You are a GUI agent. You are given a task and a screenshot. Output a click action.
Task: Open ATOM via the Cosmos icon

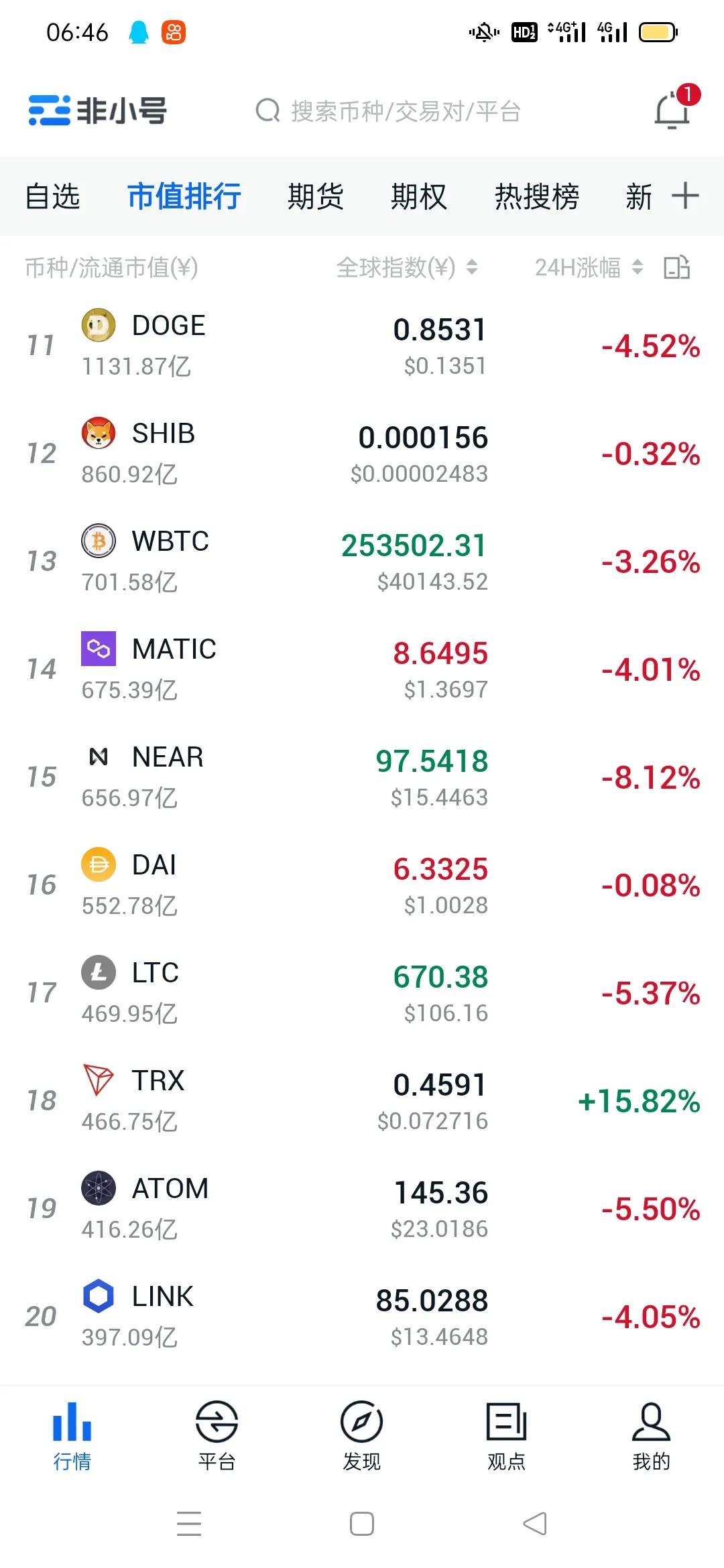98,1189
